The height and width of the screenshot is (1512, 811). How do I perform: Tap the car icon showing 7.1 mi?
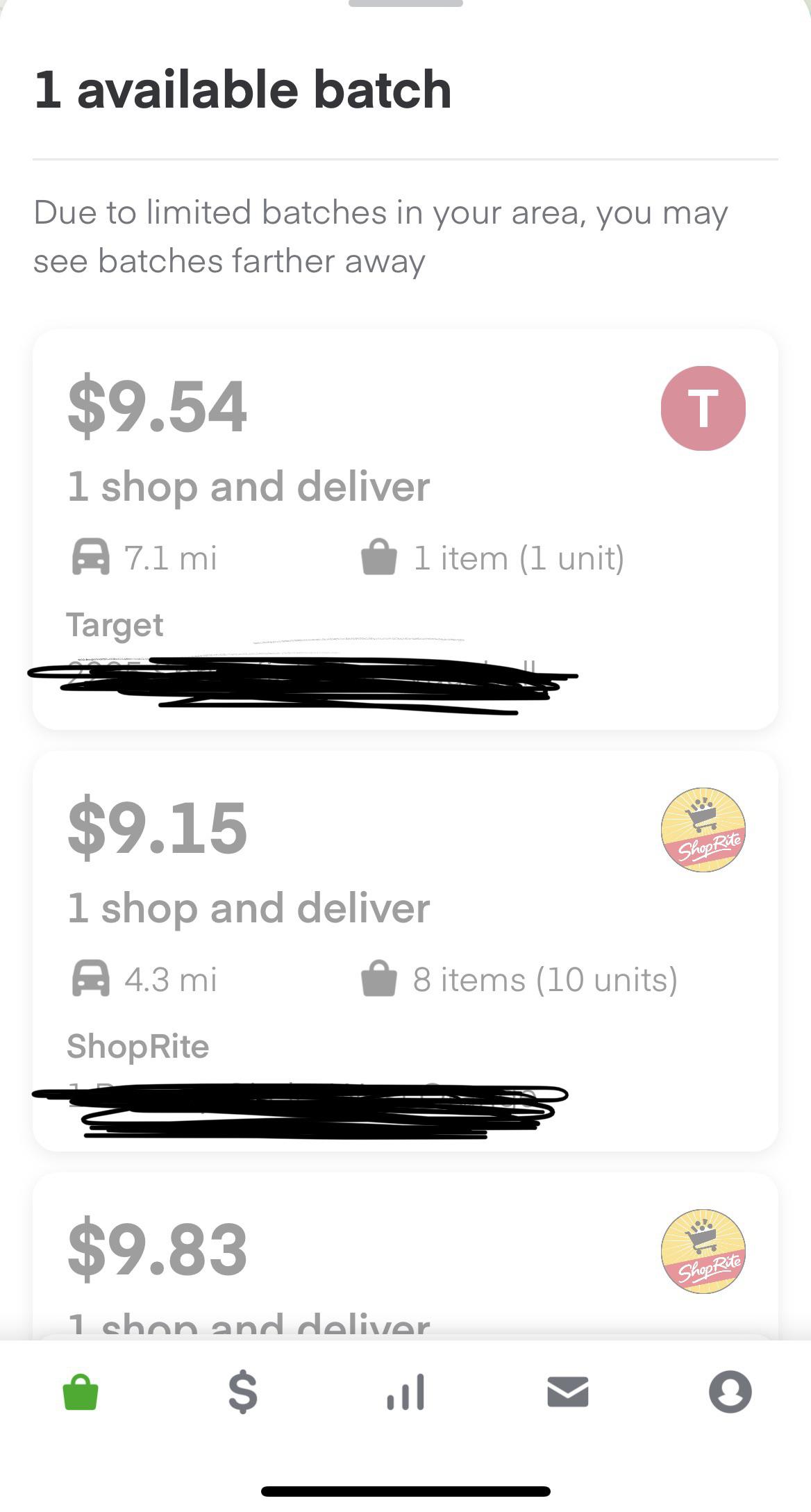(94, 556)
